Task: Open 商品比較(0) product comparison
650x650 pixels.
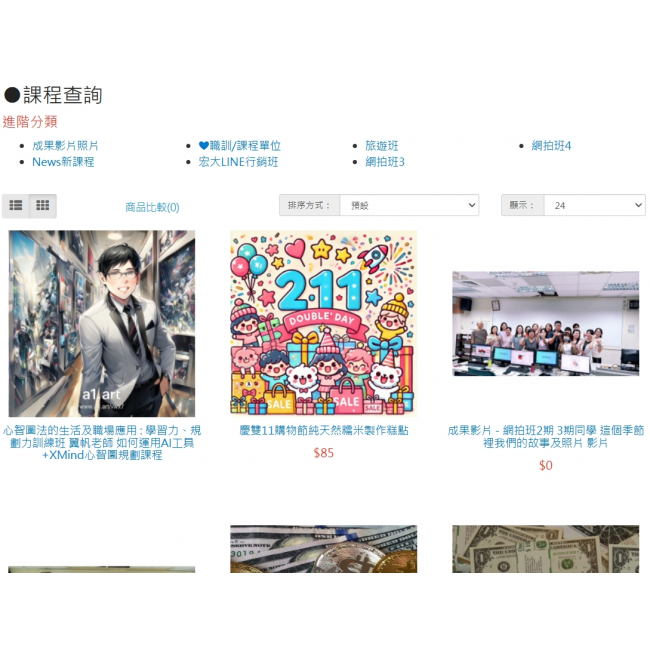Action: coord(152,207)
